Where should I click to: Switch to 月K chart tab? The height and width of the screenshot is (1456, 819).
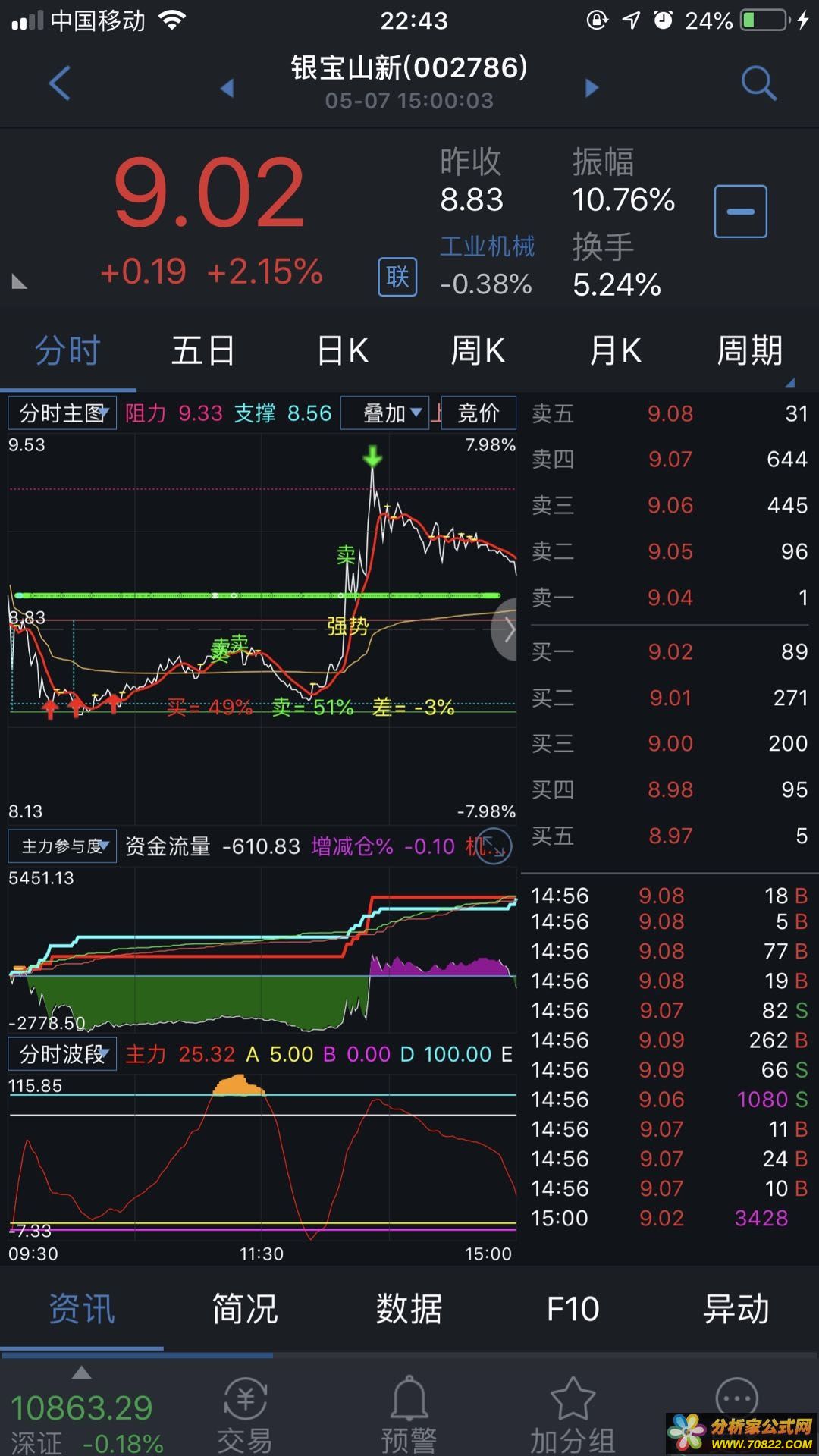tap(615, 350)
